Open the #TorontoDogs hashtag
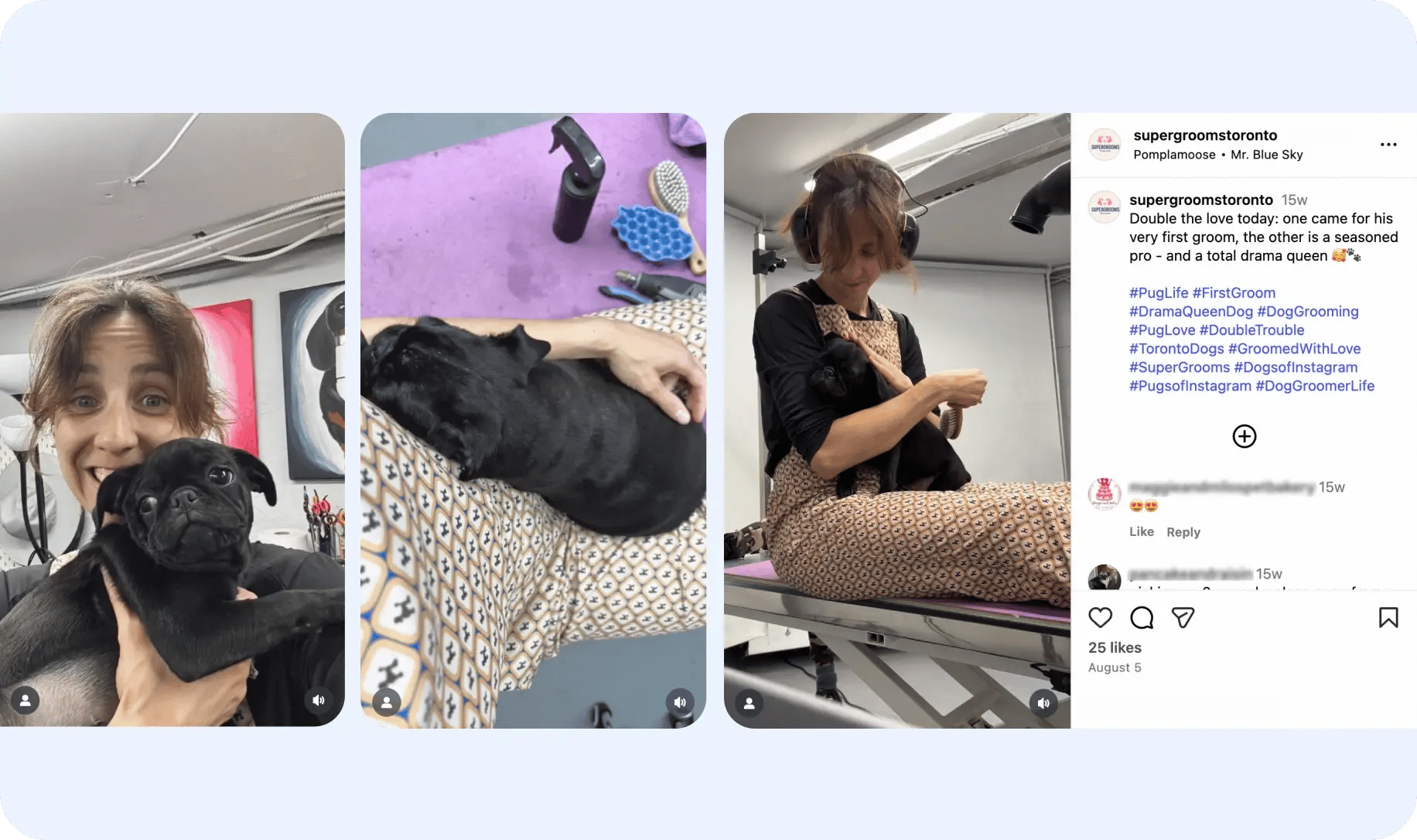Viewport: 1417px width, 840px height. pyautogui.click(x=1176, y=349)
